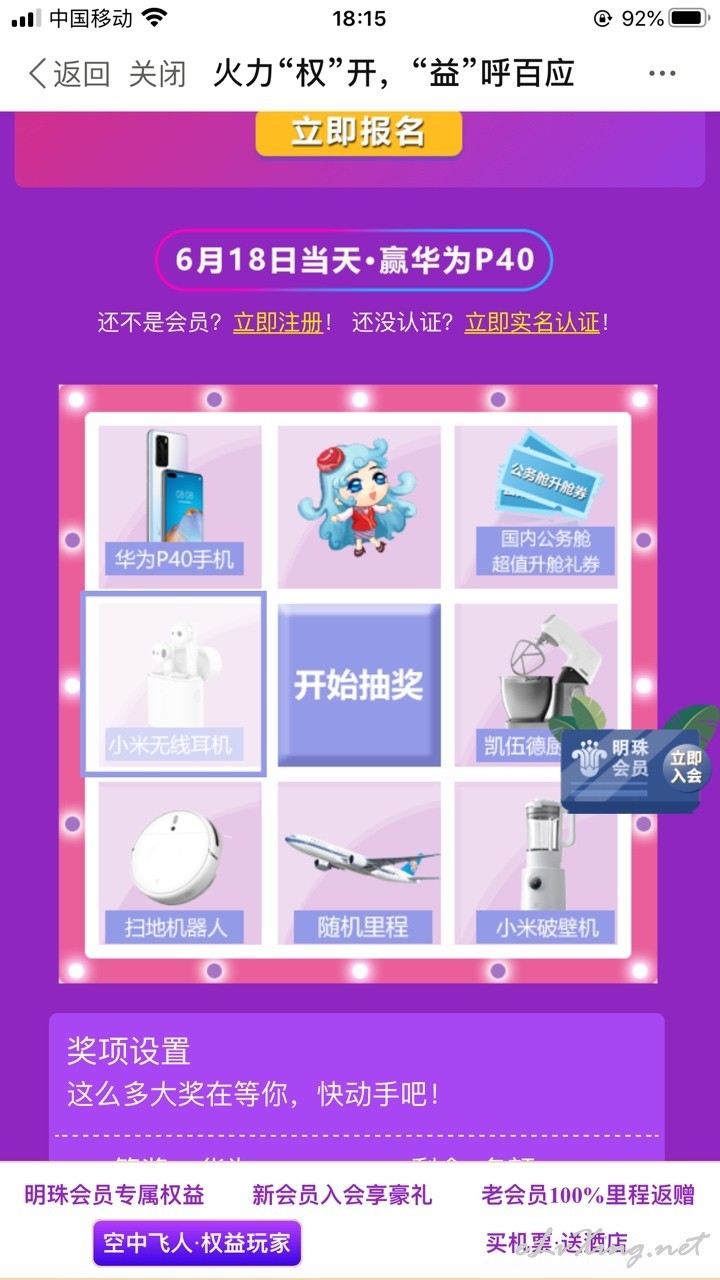View 新会员入会享豪礼
Screen dimensions: 720x1280
click(342, 1195)
